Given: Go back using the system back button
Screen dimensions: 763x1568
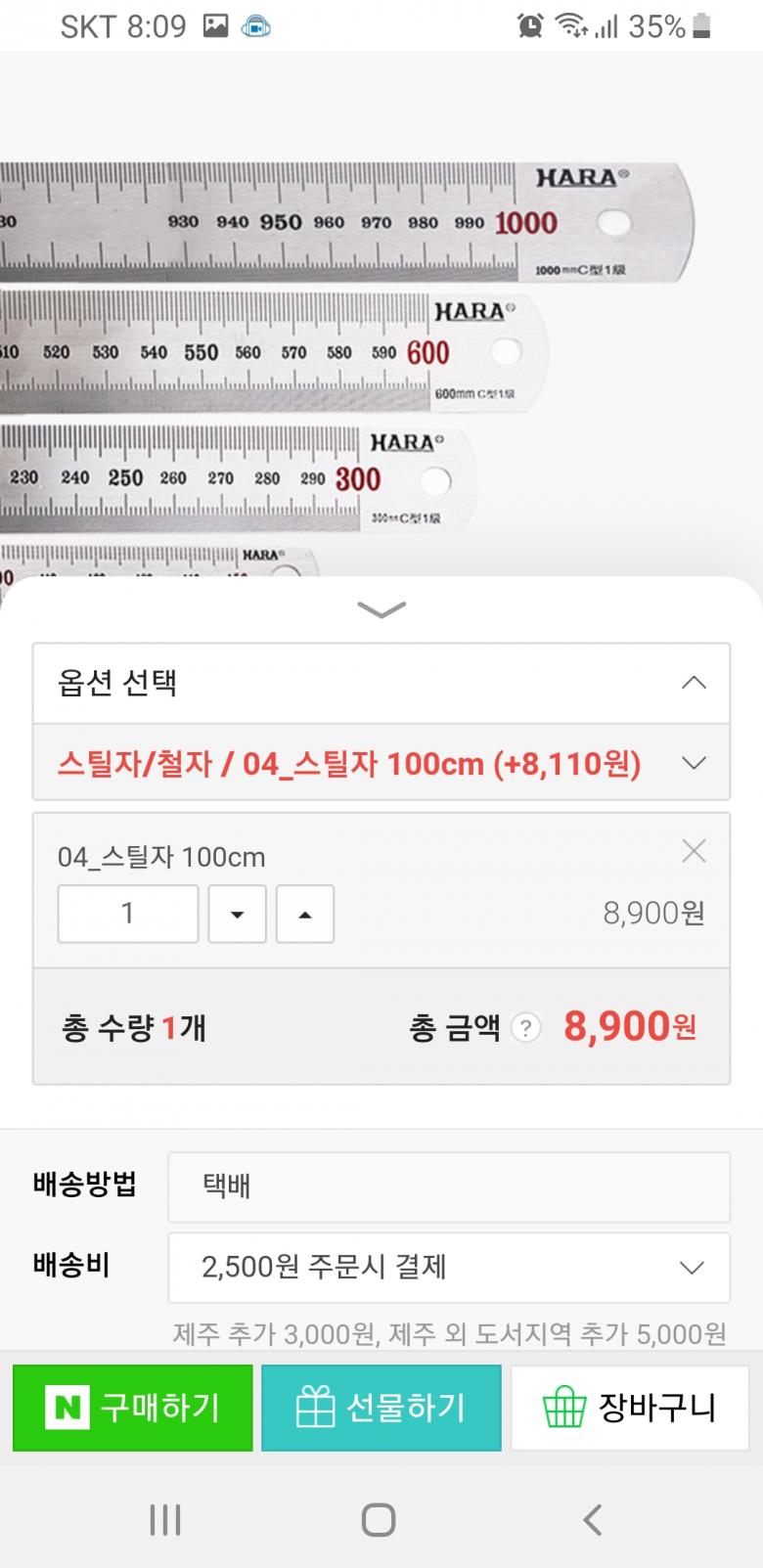Looking at the screenshot, I should tap(592, 1519).
